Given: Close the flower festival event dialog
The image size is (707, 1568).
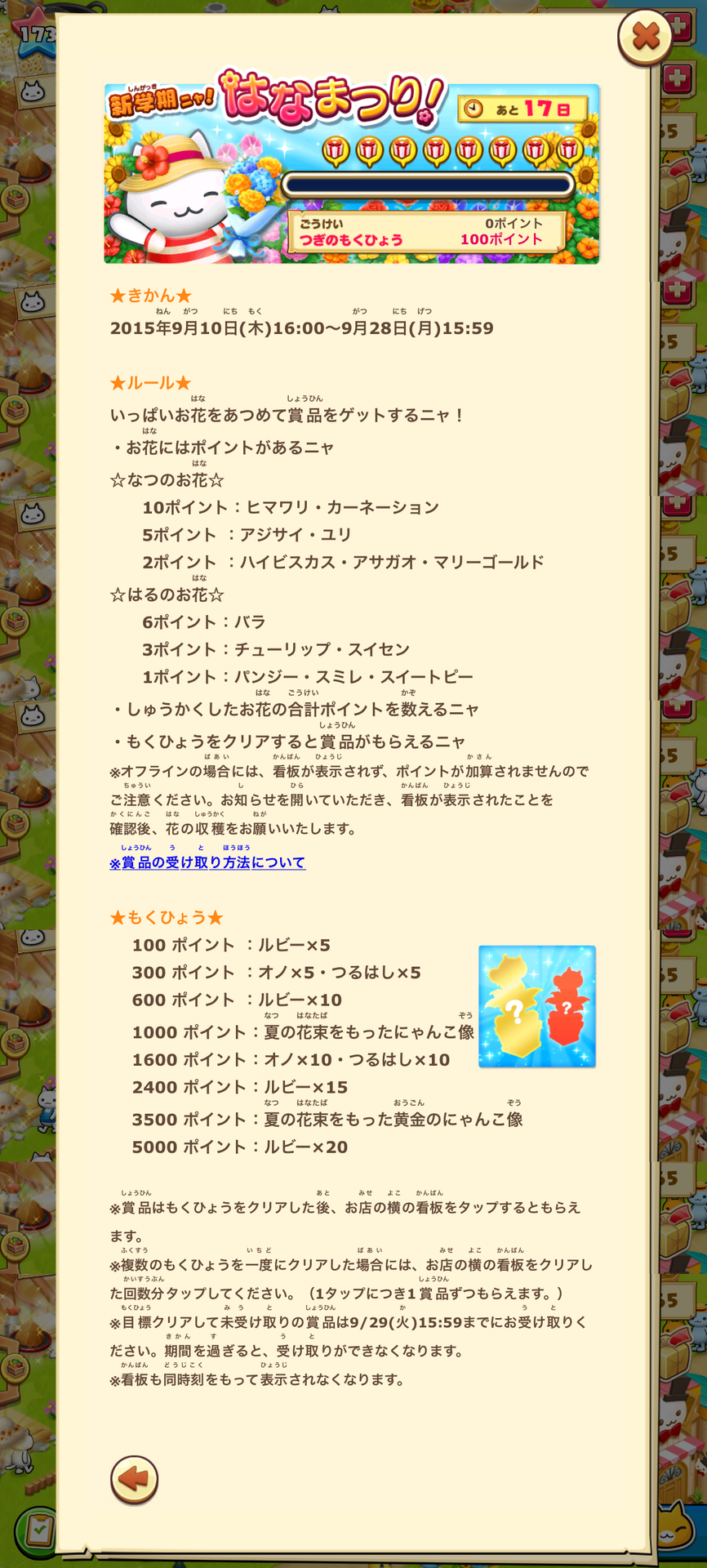Looking at the screenshot, I should point(645,35).
